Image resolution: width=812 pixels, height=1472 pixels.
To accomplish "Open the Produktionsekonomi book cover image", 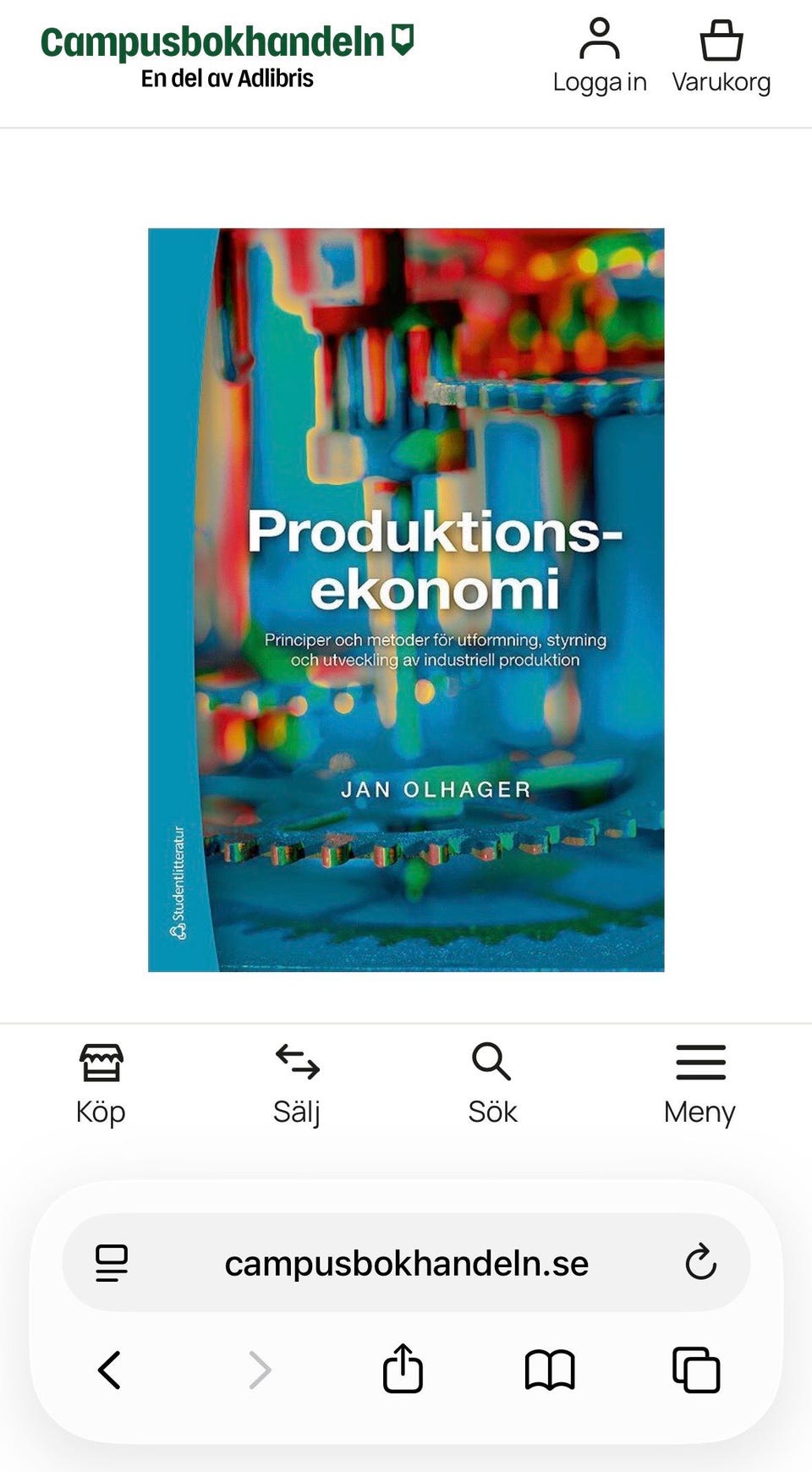I will click(406, 600).
